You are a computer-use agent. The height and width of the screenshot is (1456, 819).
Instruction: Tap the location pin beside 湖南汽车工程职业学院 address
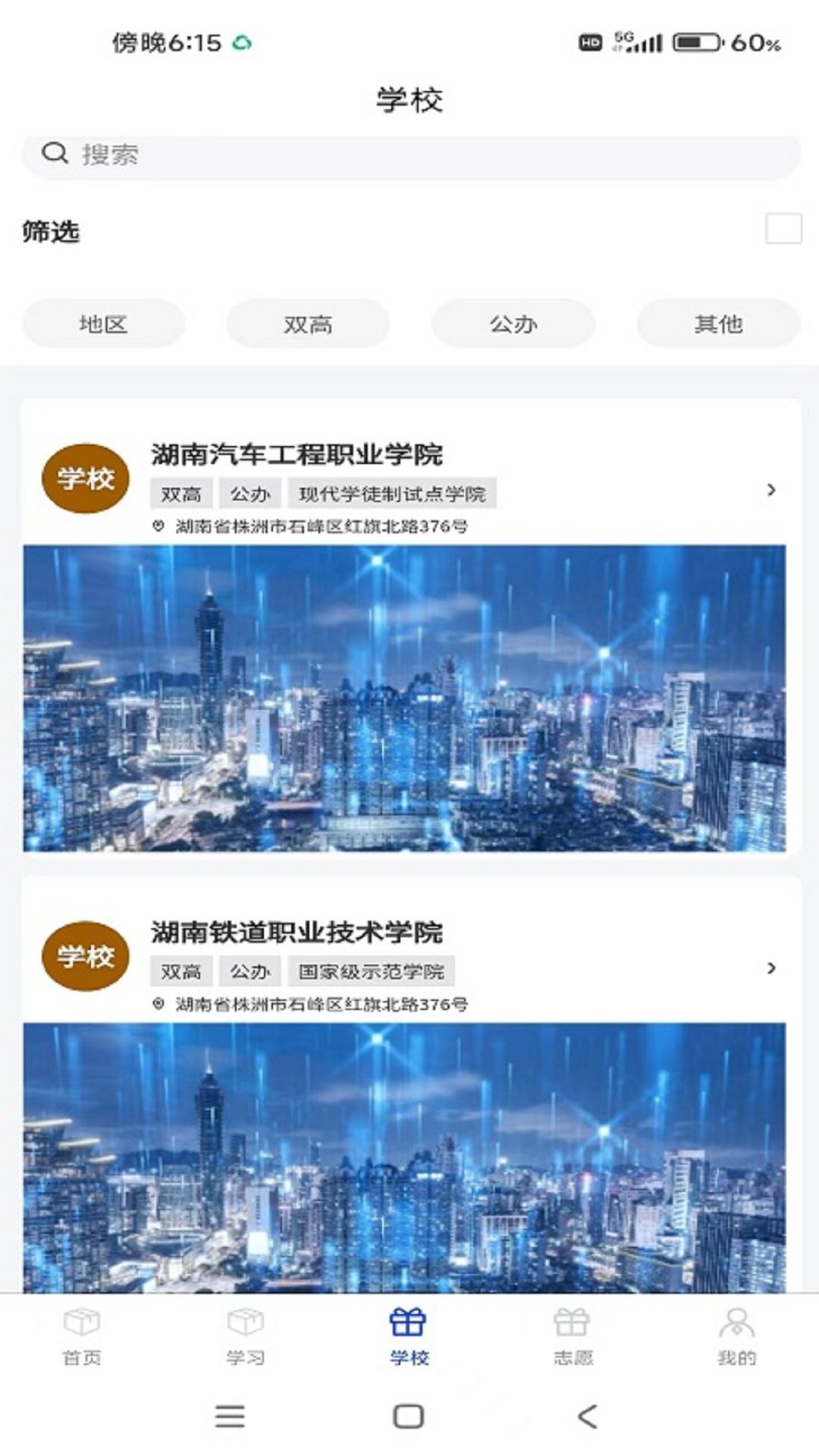coord(158,524)
